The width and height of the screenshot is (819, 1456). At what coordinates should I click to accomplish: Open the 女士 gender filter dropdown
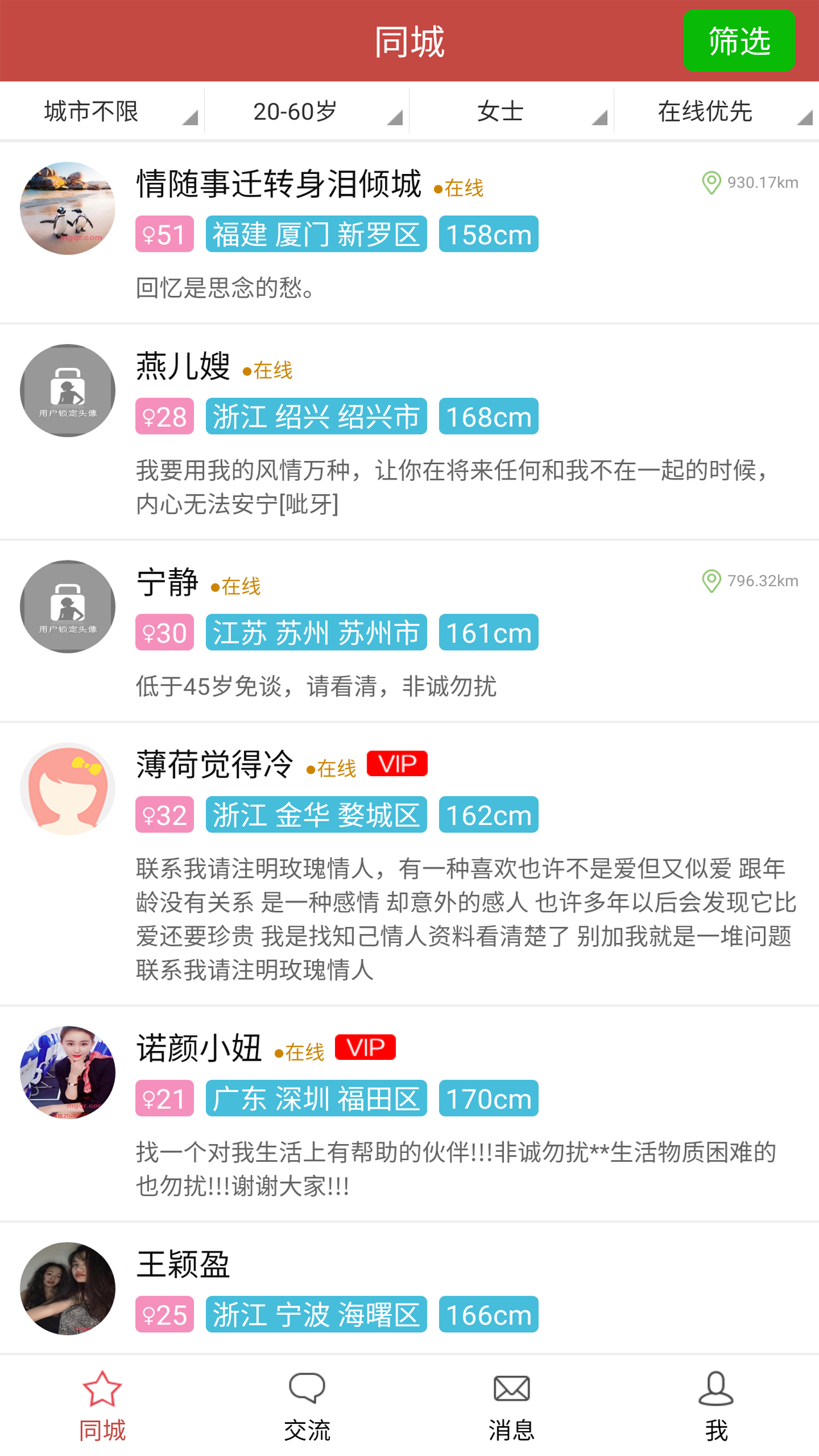pos(501,110)
